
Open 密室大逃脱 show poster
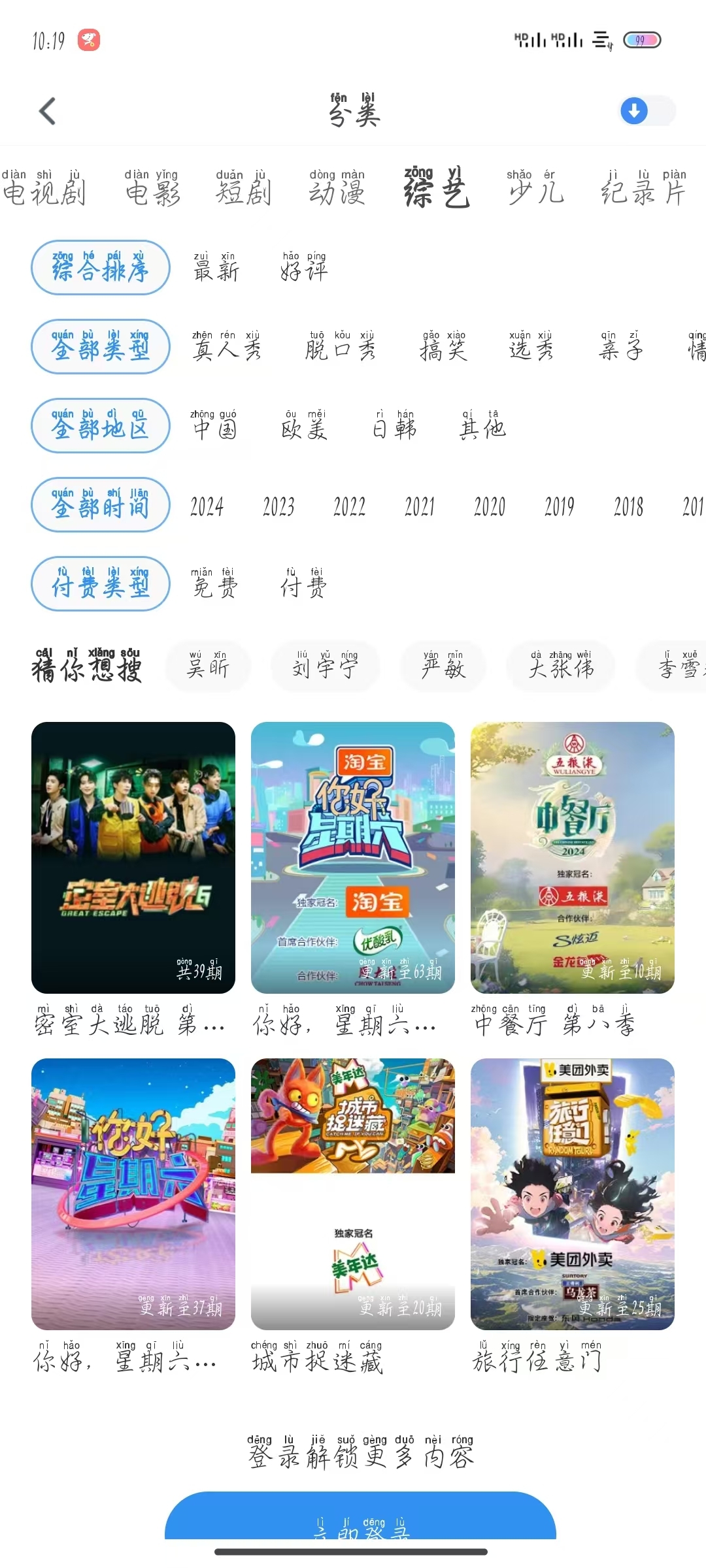point(133,857)
